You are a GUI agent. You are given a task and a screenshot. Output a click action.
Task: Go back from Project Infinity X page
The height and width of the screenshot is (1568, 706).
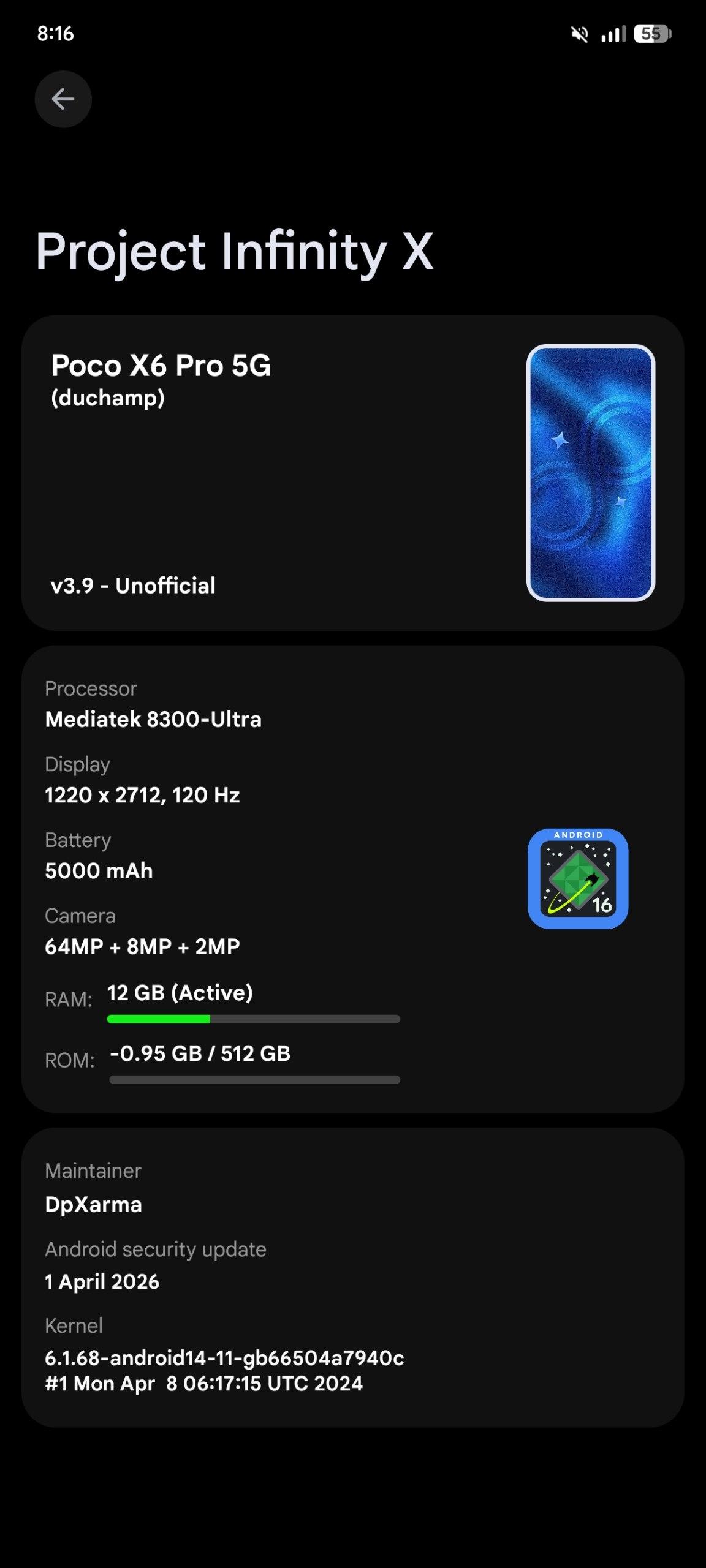(x=63, y=99)
